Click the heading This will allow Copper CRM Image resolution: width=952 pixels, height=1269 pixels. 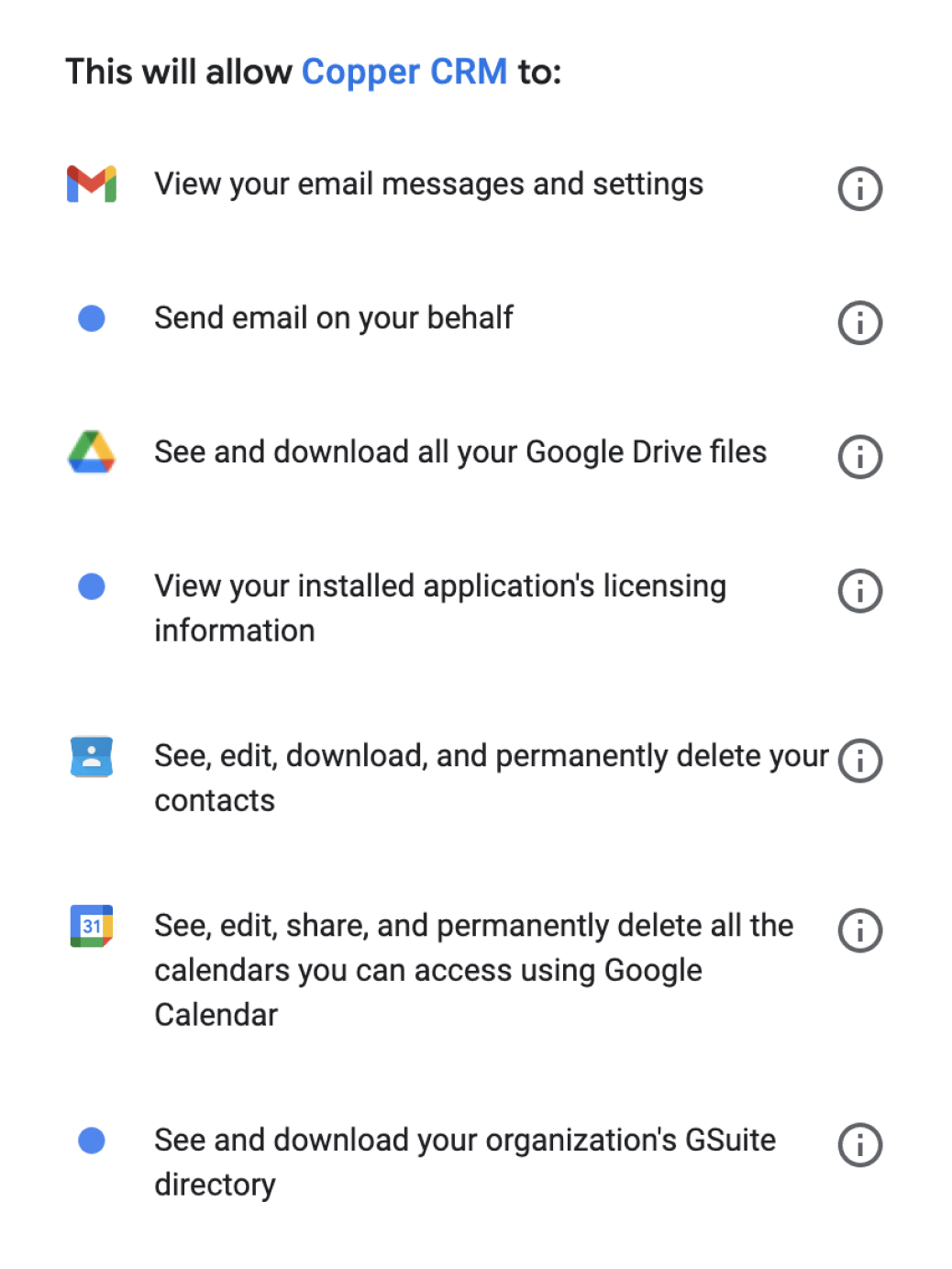[316, 71]
